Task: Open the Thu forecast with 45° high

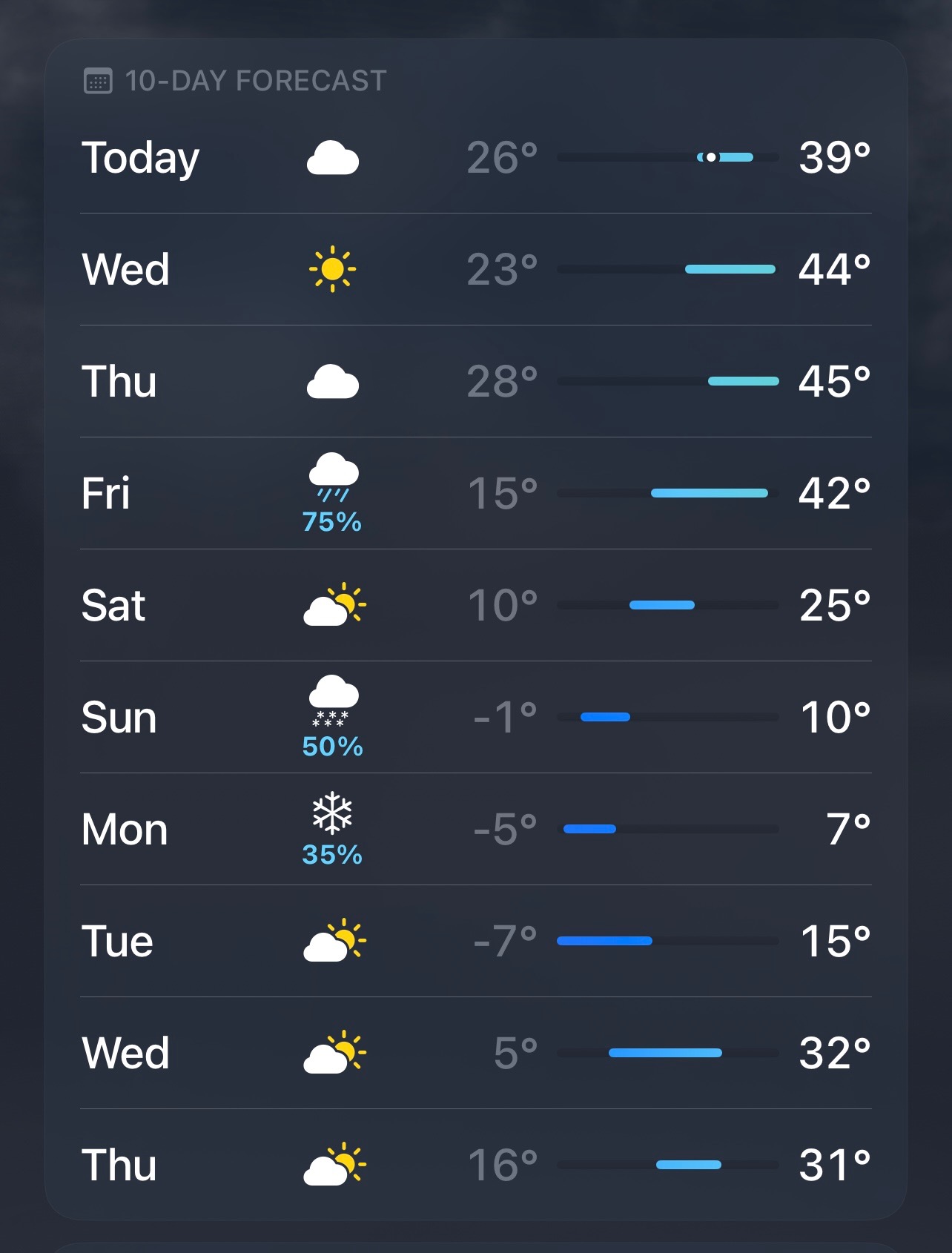Action: click(475, 381)
